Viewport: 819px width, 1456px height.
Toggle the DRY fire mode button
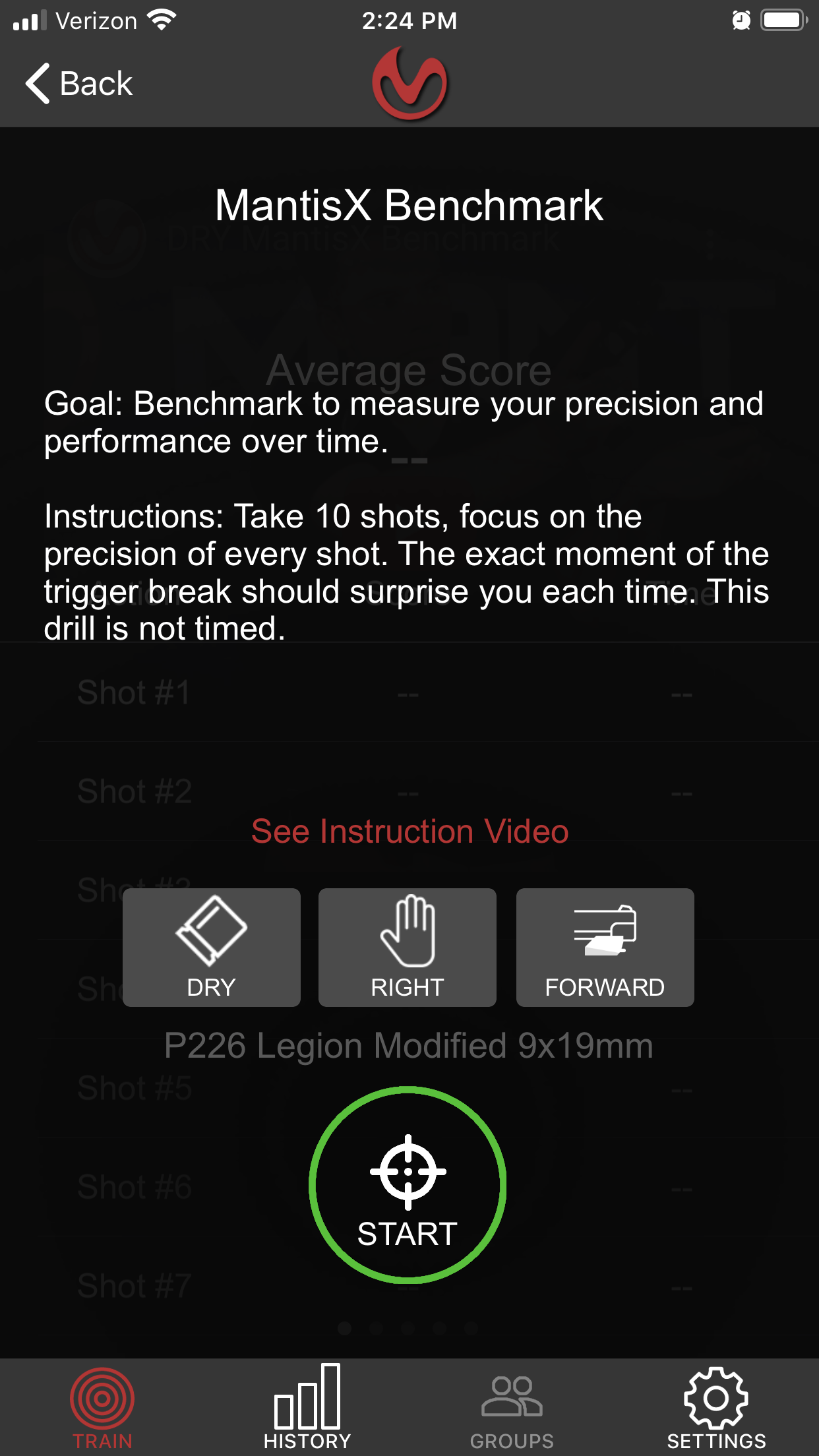pos(211,947)
